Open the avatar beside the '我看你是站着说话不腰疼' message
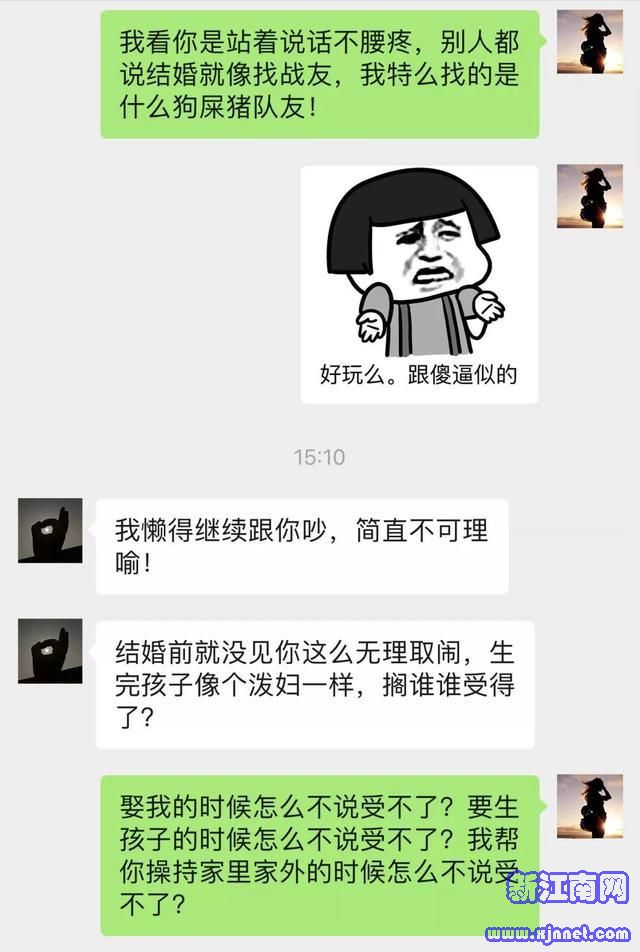The width and height of the screenshot is (640, 952). click(x=590, y=43)
